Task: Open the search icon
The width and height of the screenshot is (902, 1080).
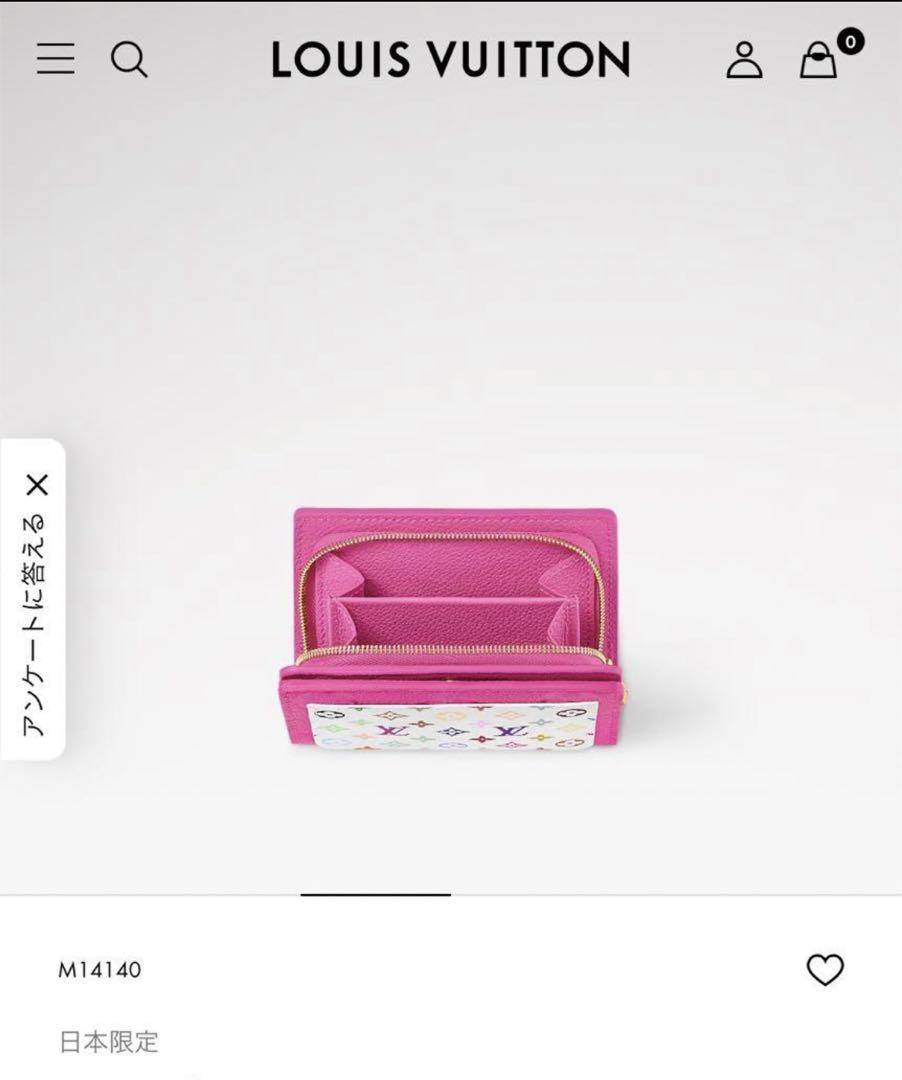Action: tap(129, 60)
